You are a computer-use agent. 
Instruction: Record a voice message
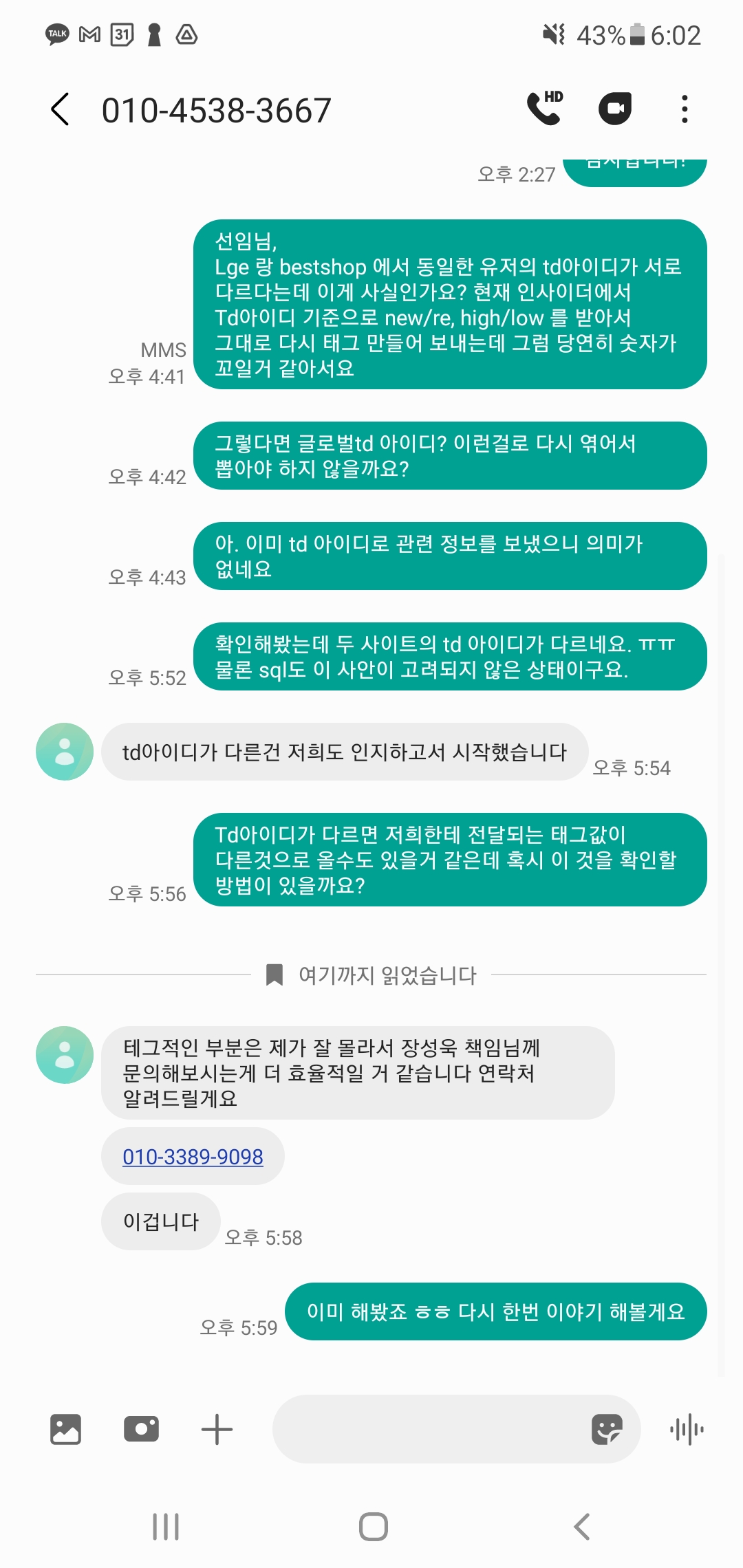(x=687, y=1430)
